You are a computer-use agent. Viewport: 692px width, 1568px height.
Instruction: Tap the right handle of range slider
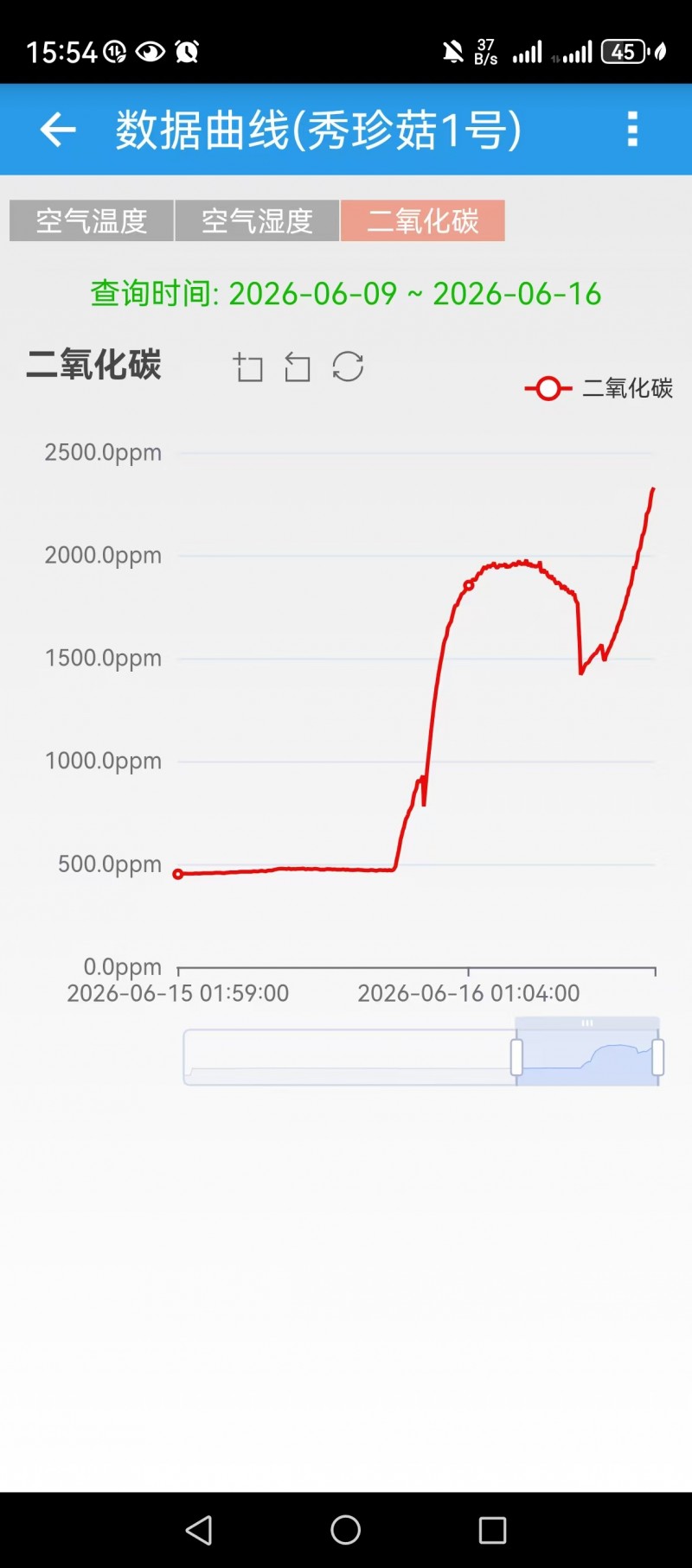pyautogui.click(x=658, y=1057)
